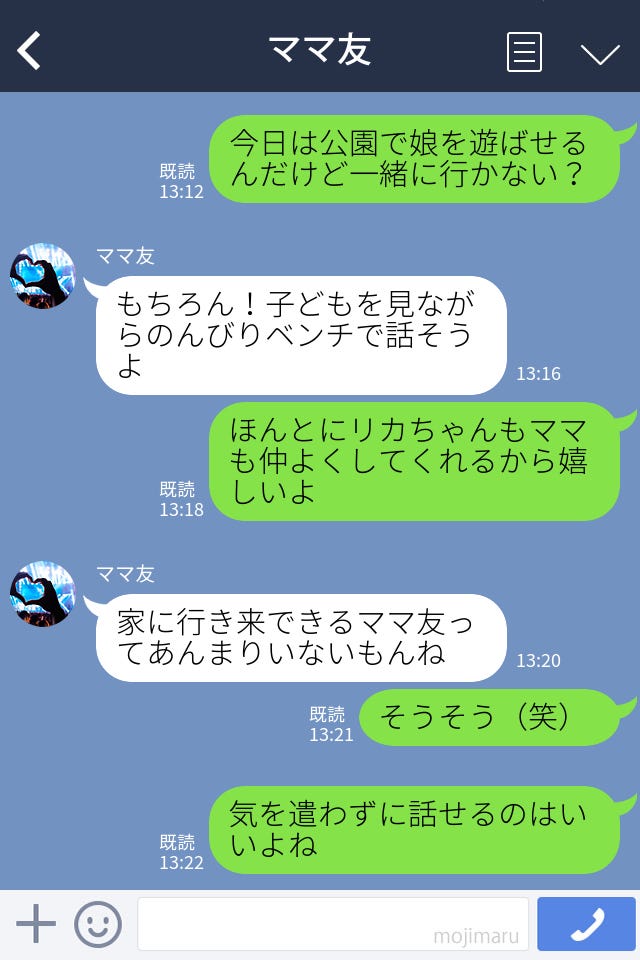
Task: Expand the chat menu chevron
Action: 600,53
